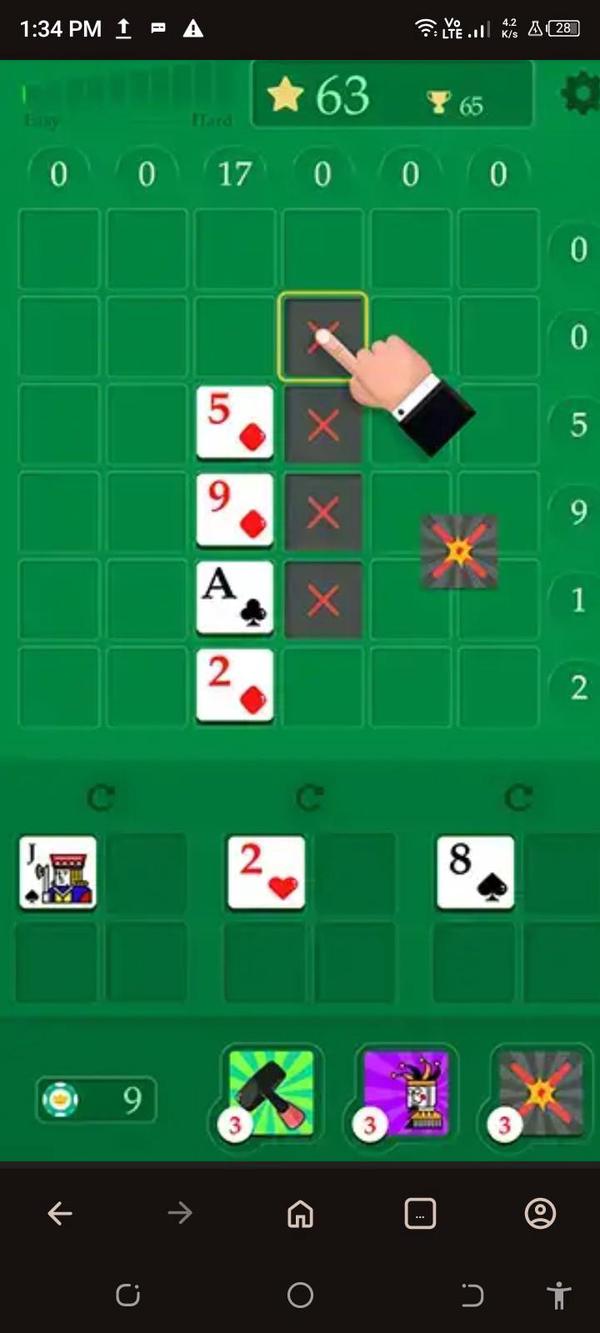The image size is (600, 1333).
Task: Use the hammer power-up
Action: tap(271, 1092)
